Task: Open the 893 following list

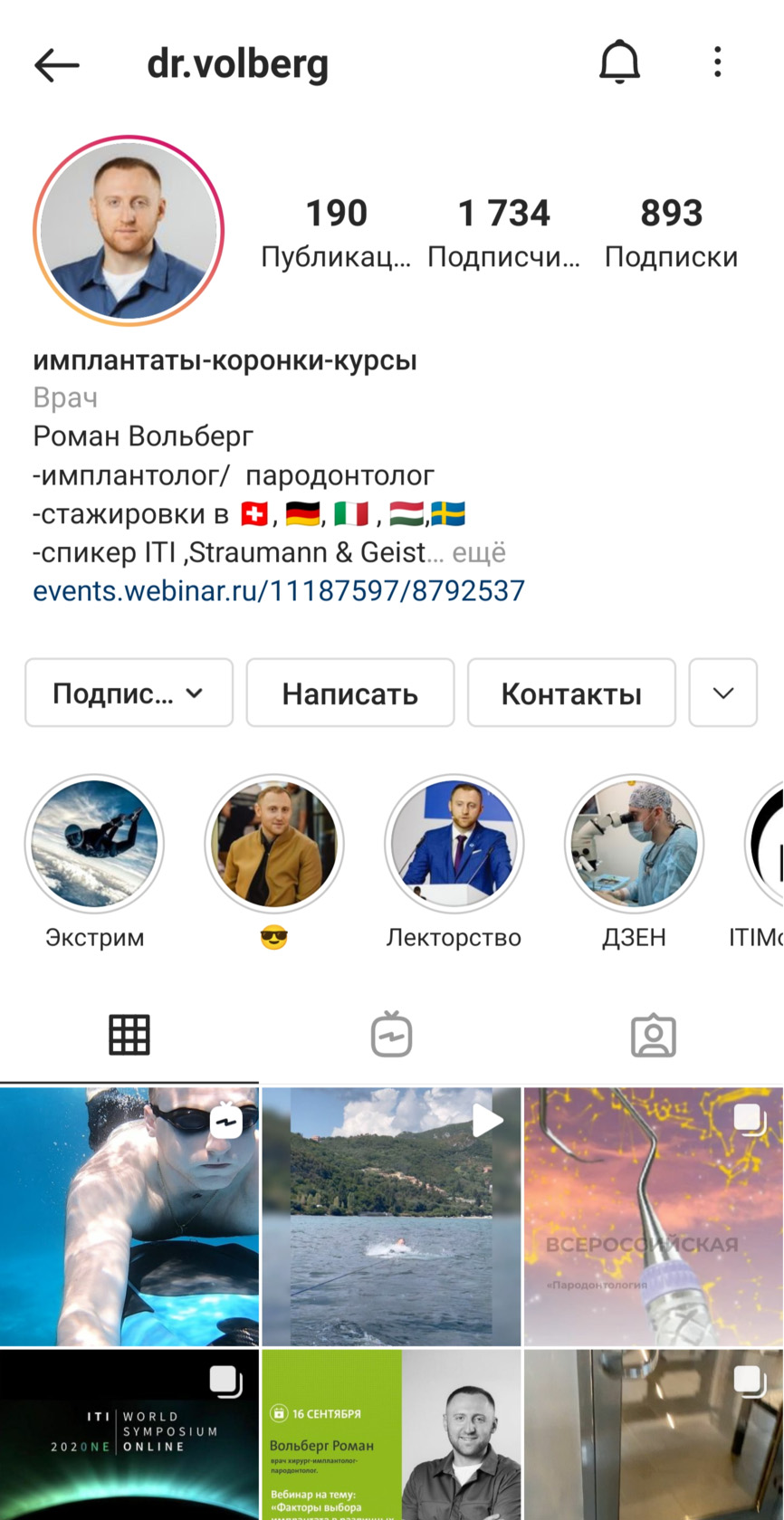Action: (x=671, y=232)
